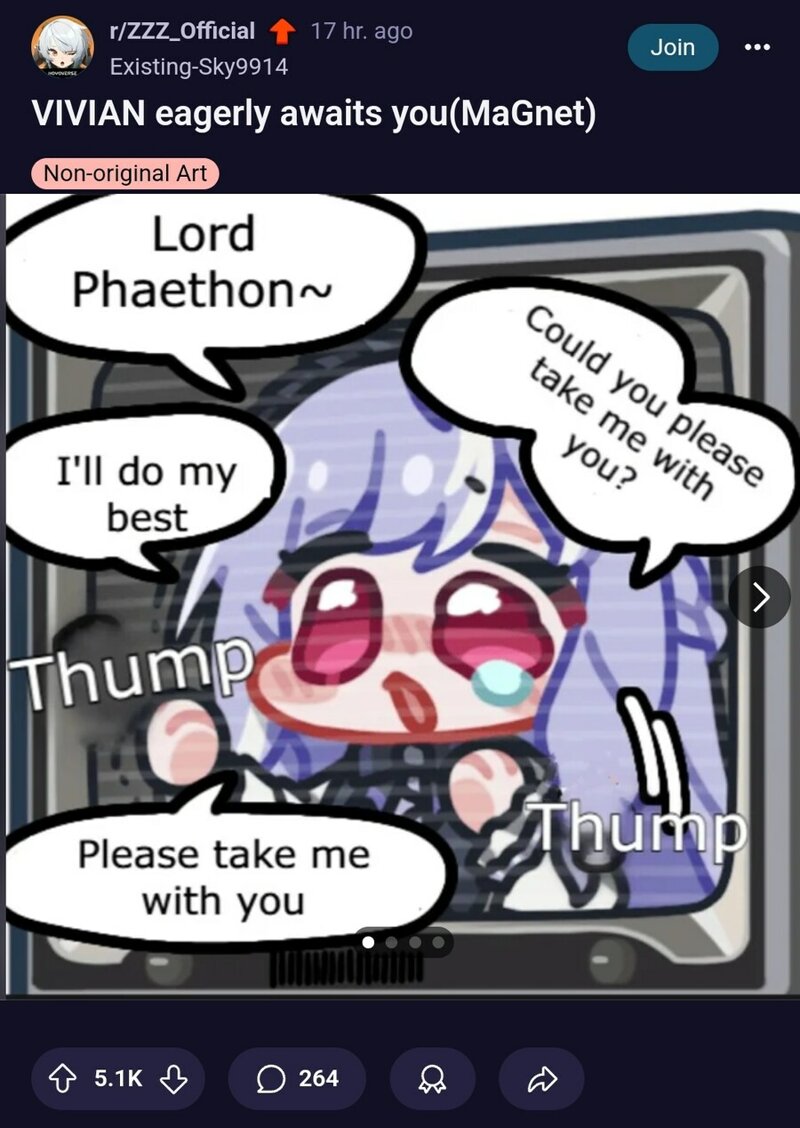800x1128 pixels.
Task: Open the 264 comments
Action: click(297, 1078)
